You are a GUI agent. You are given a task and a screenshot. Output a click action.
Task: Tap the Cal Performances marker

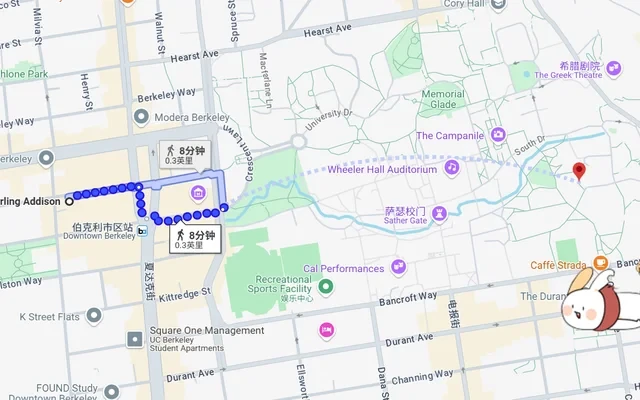[398, 267]
